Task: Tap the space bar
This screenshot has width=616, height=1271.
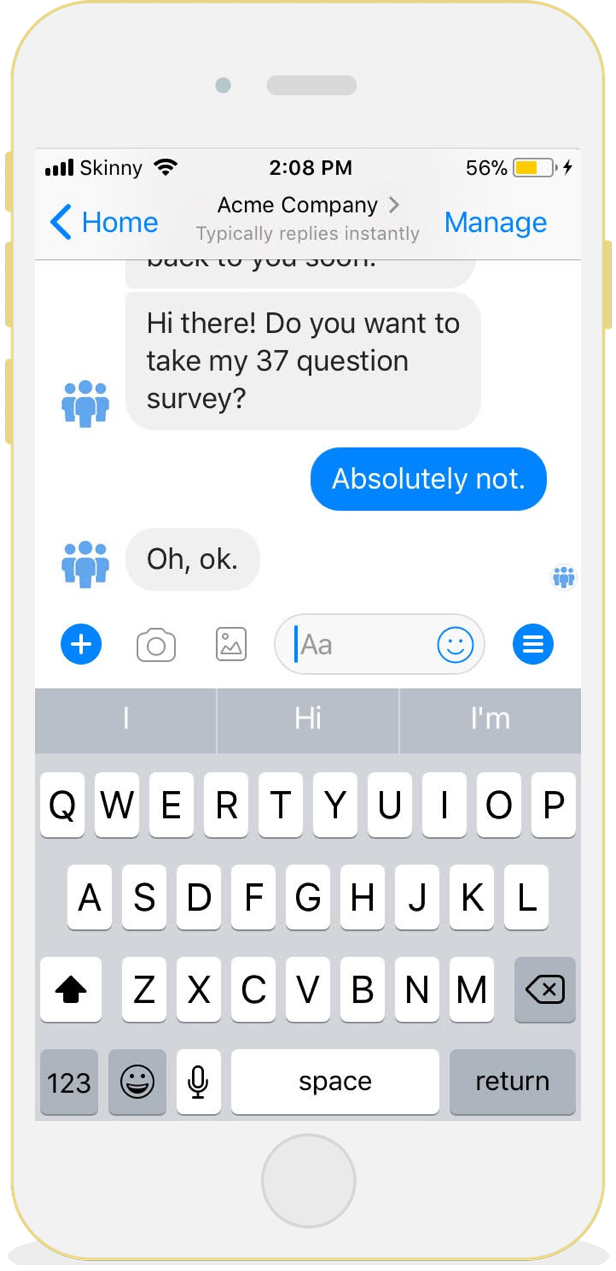Action: coord(335,1082)
